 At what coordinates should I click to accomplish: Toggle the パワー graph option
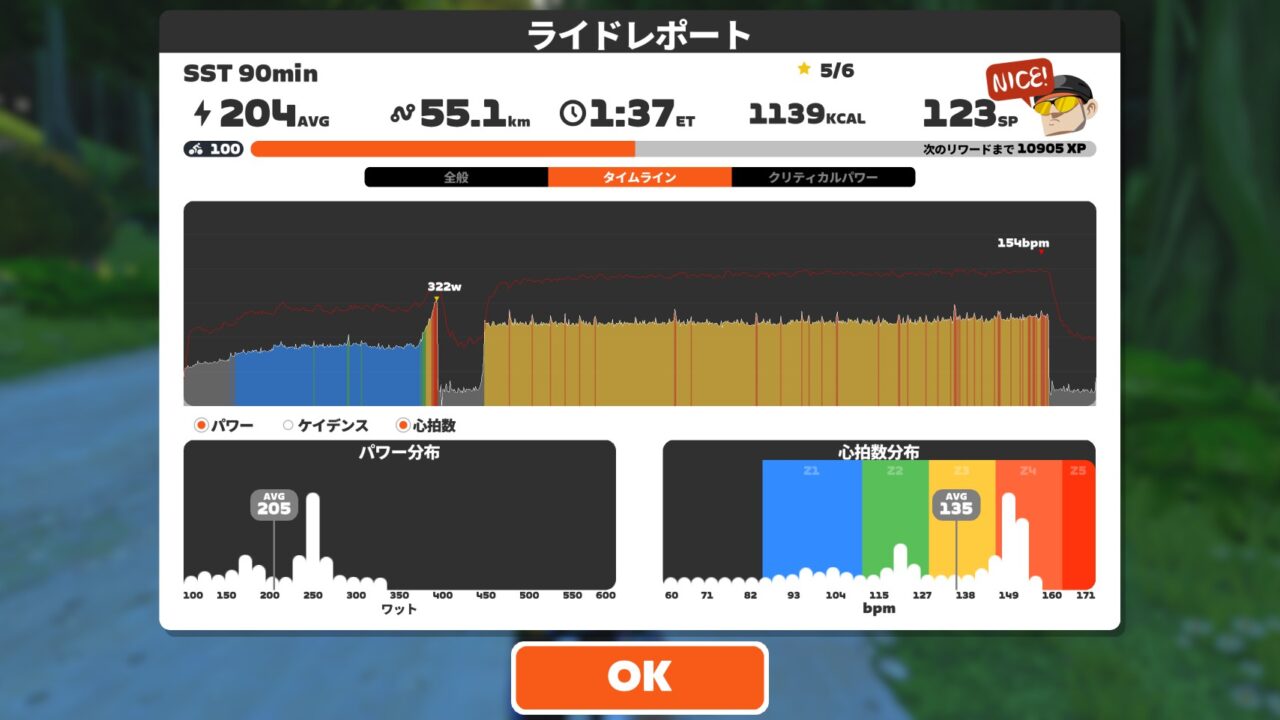201,425
